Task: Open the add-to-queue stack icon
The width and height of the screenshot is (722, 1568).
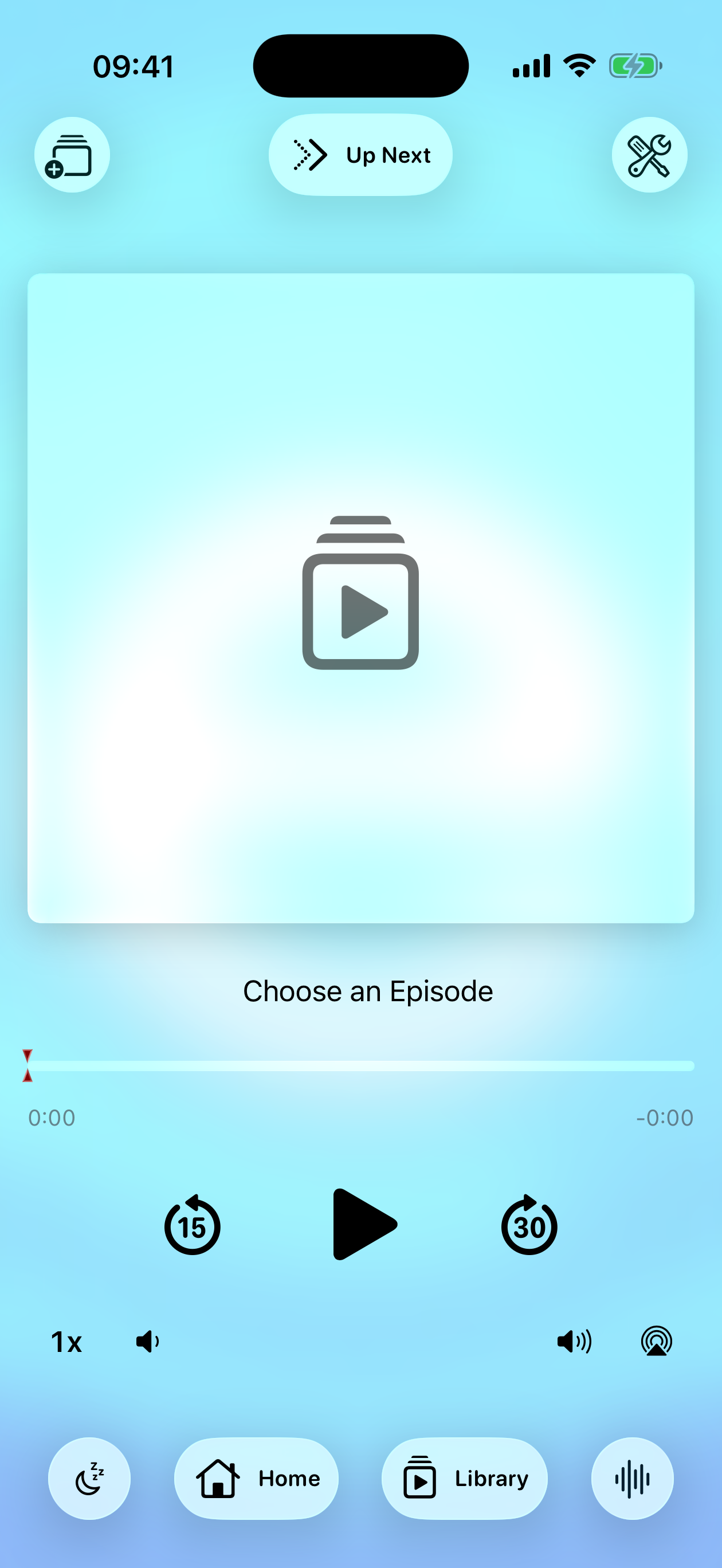Action: (72, 155)
